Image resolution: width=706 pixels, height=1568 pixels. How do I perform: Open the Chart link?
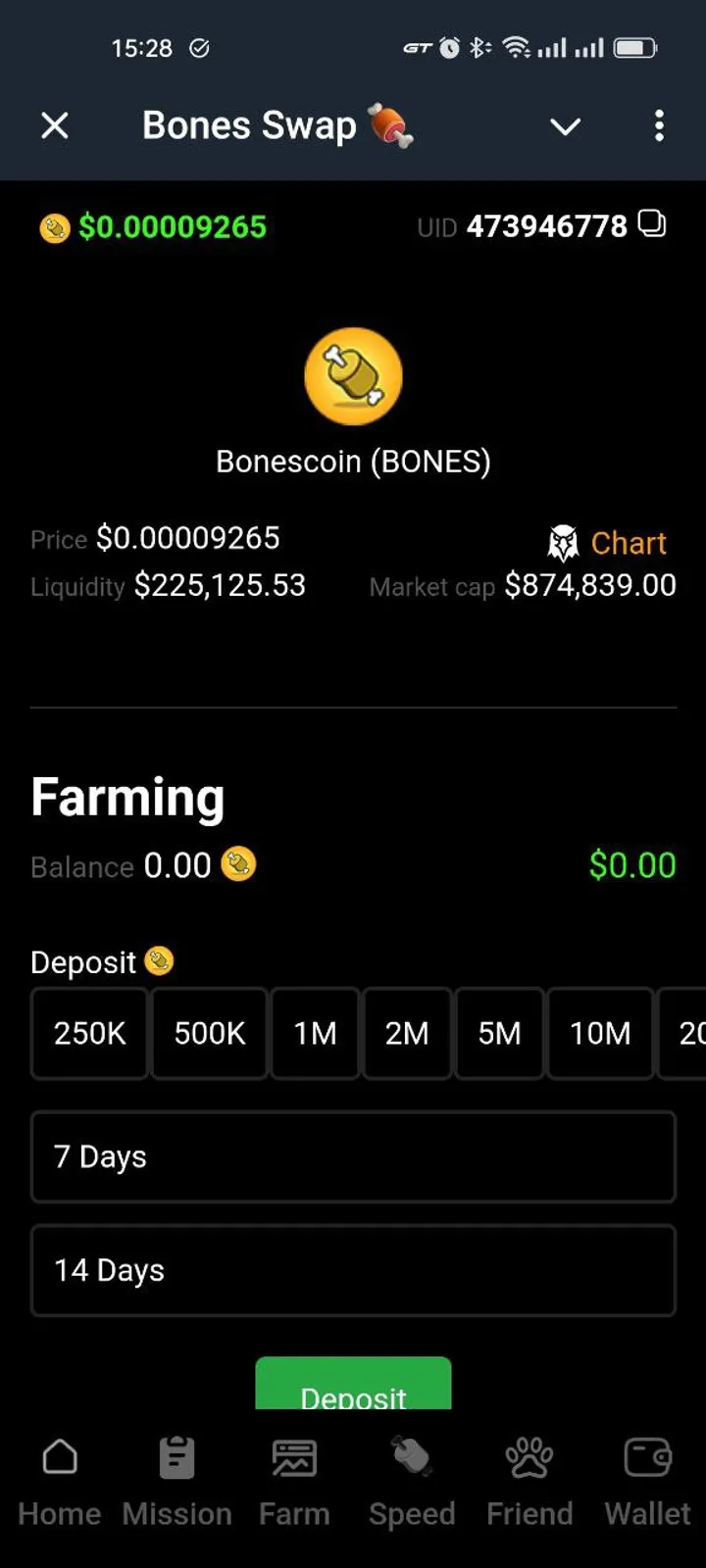628,542
